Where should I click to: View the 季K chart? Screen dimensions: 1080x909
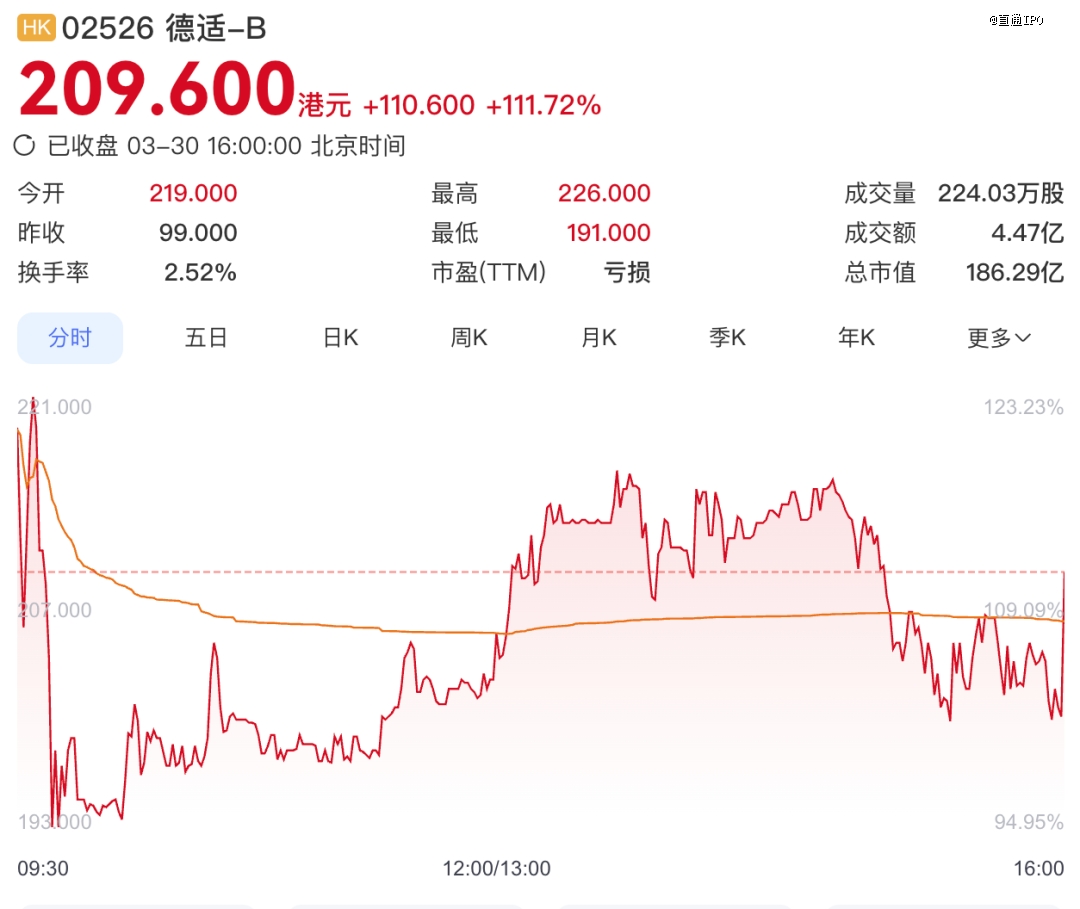pos(727,338)
